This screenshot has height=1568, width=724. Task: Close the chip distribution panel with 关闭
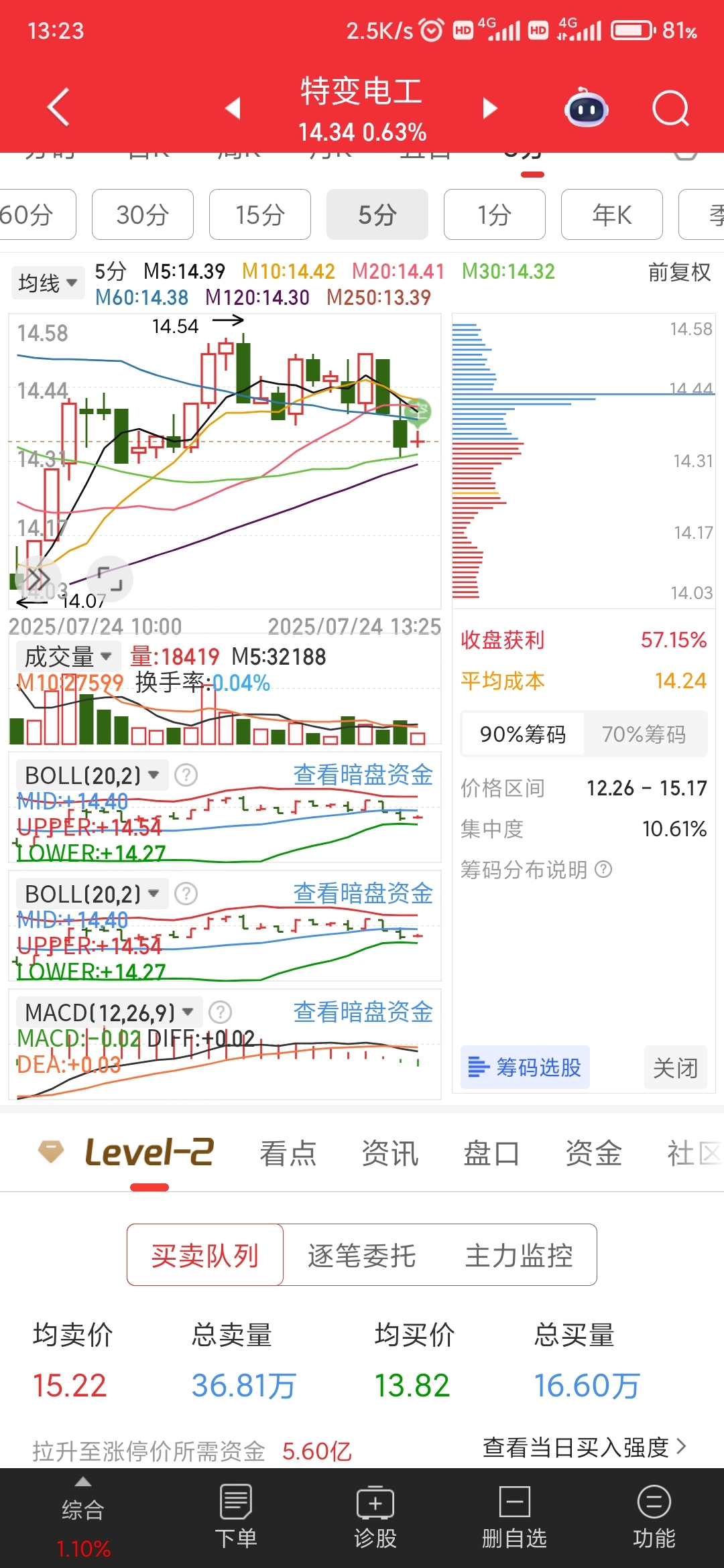point(676,1067)
